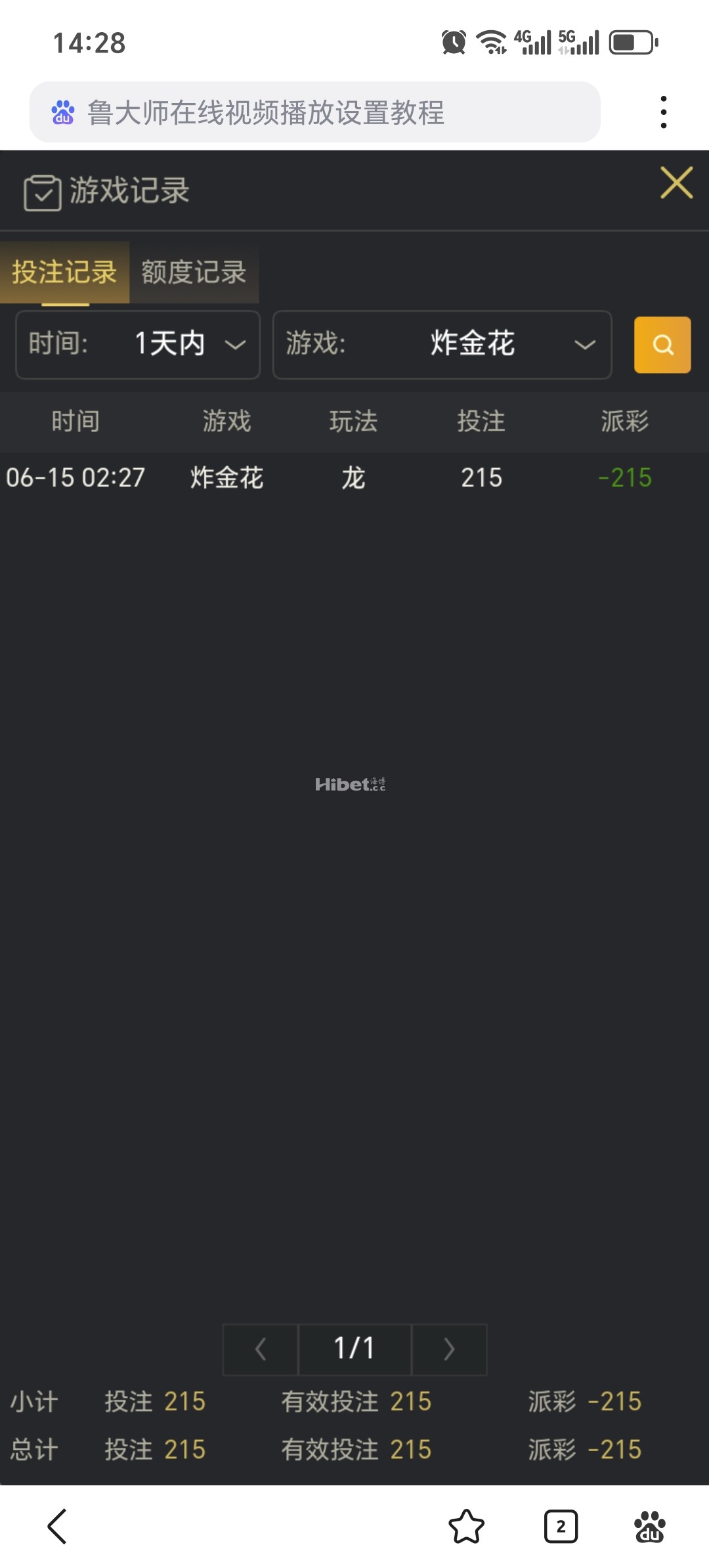709x1568 pixels.
Task: Close the 游戏记录 panel
Action: pyautogui.click(x=676, y=183)
